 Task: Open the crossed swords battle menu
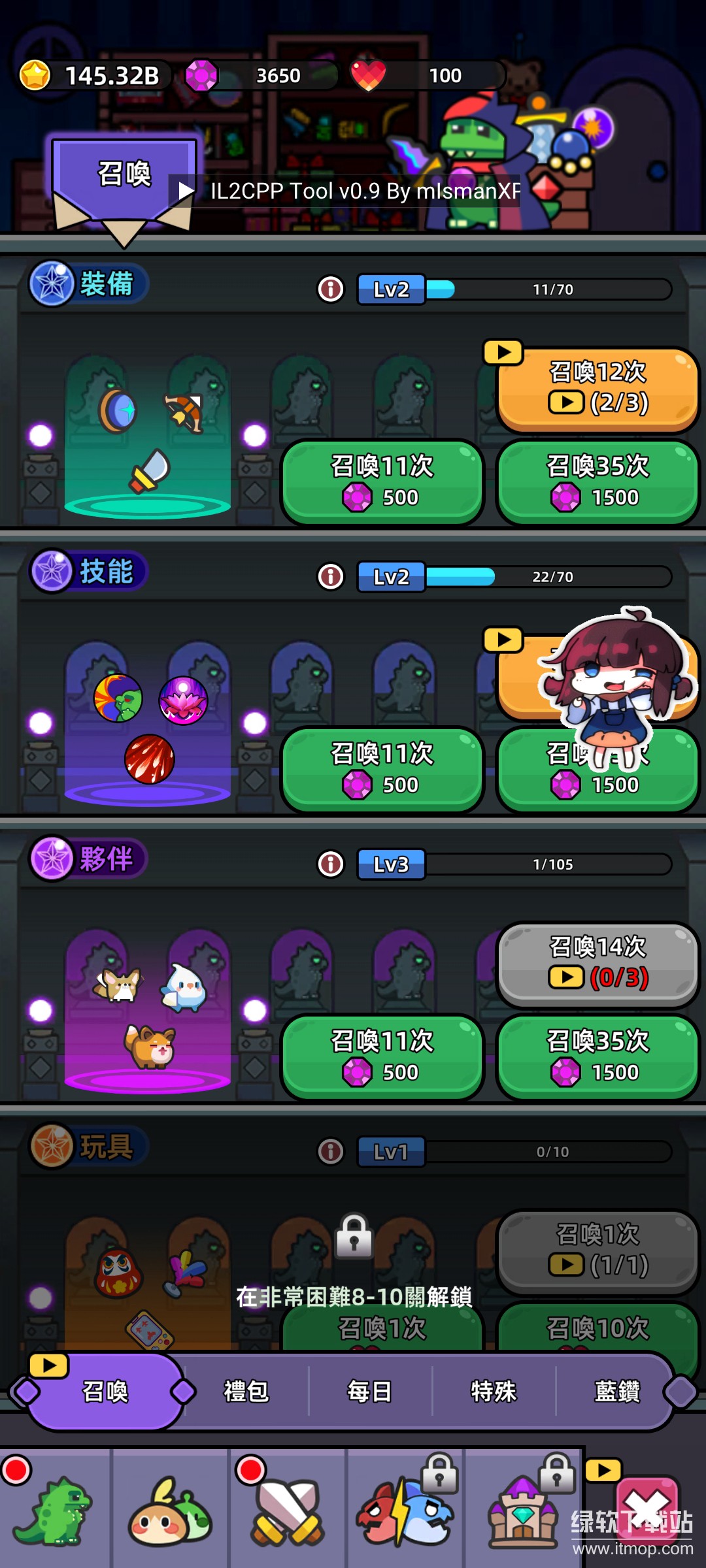point(288,1511)
